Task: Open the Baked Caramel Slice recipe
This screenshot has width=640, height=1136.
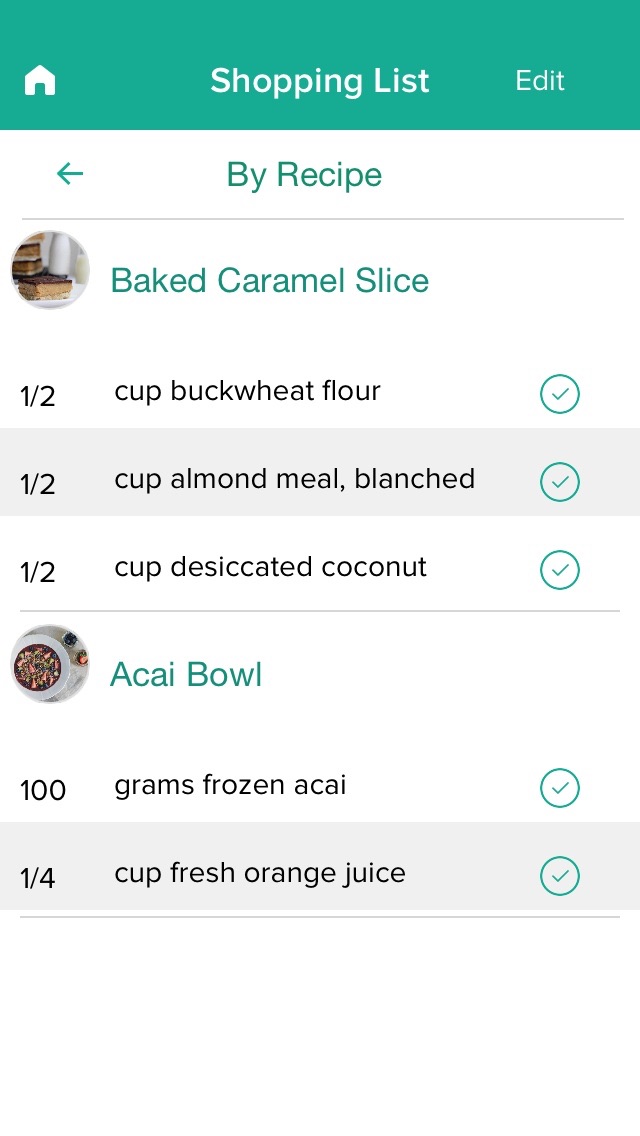Action: 269,280
